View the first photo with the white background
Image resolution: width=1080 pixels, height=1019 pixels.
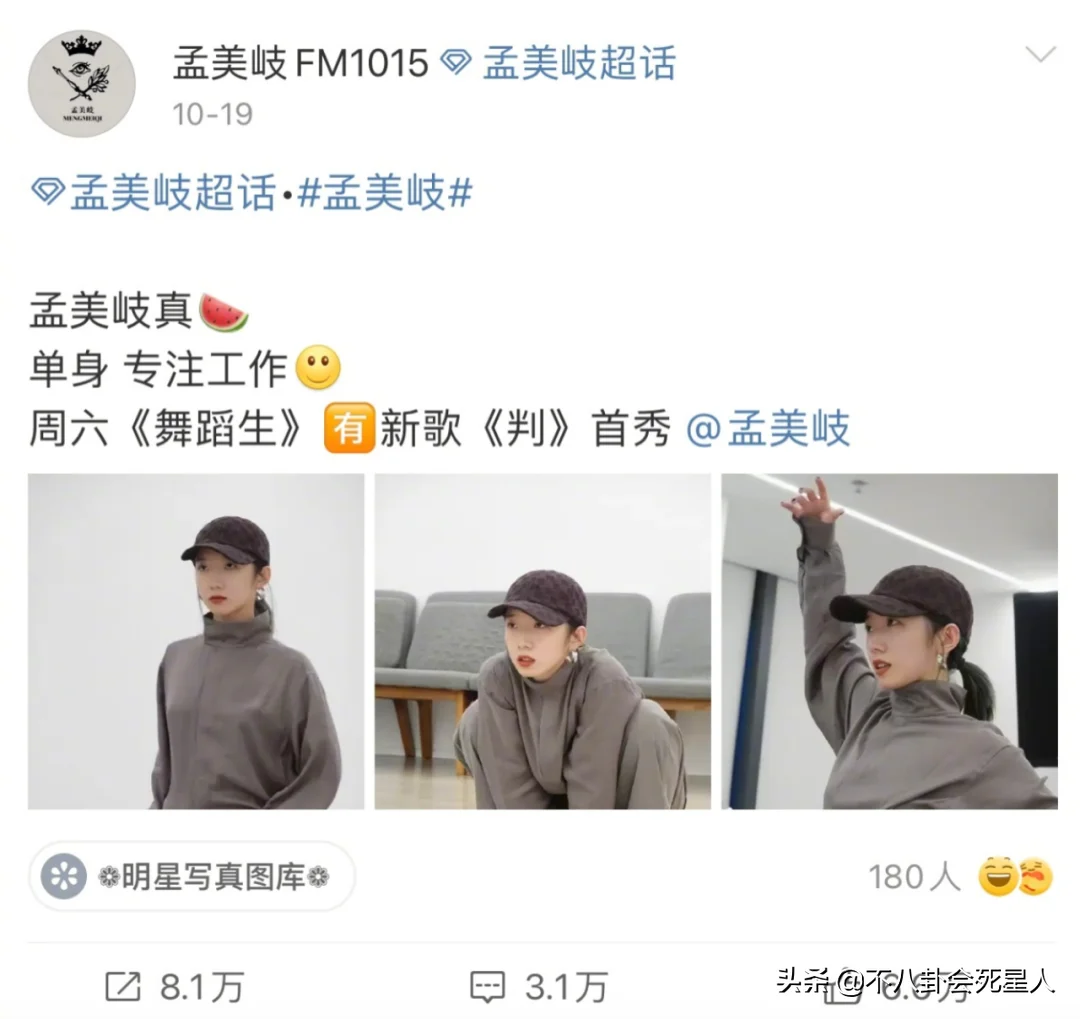coord(196,641)
